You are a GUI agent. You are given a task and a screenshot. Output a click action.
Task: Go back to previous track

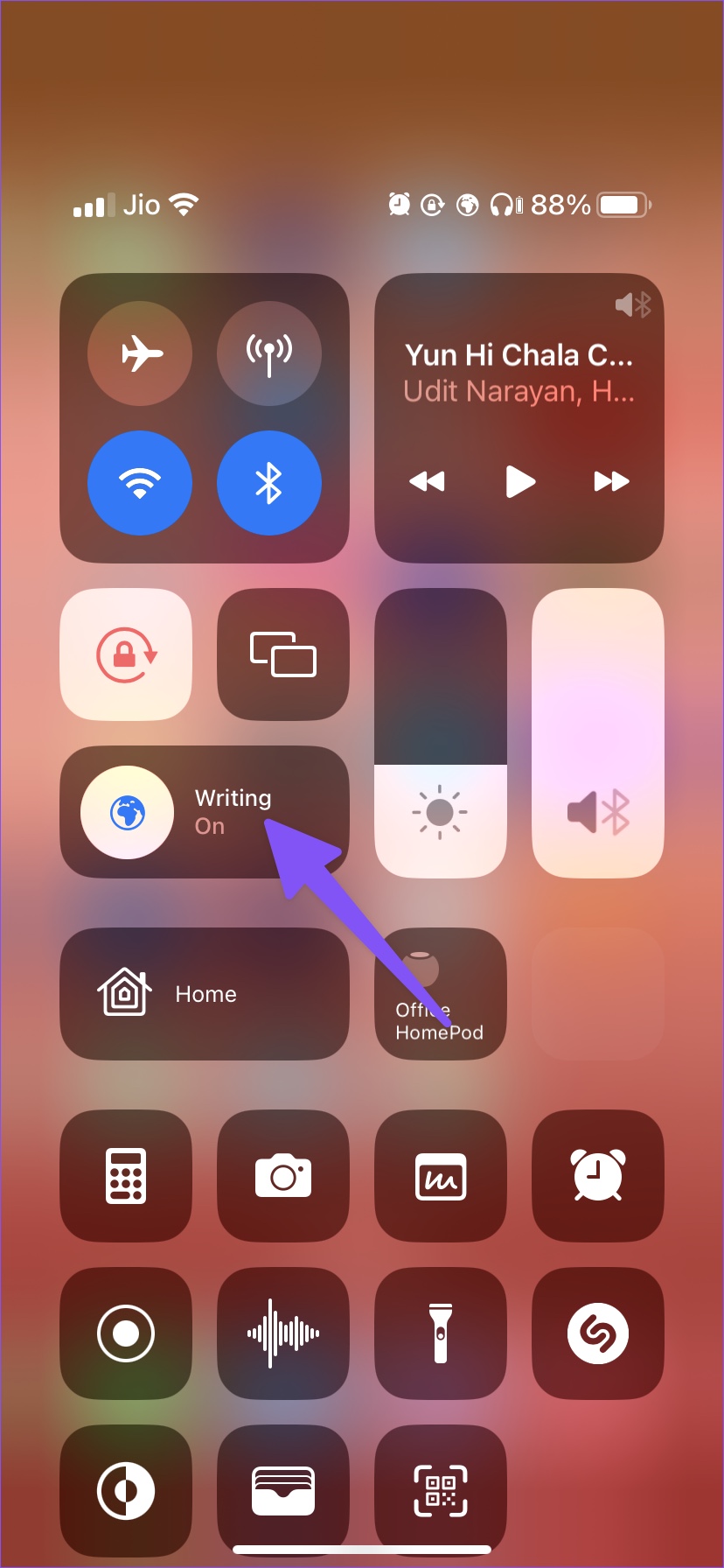coord(428,481)
